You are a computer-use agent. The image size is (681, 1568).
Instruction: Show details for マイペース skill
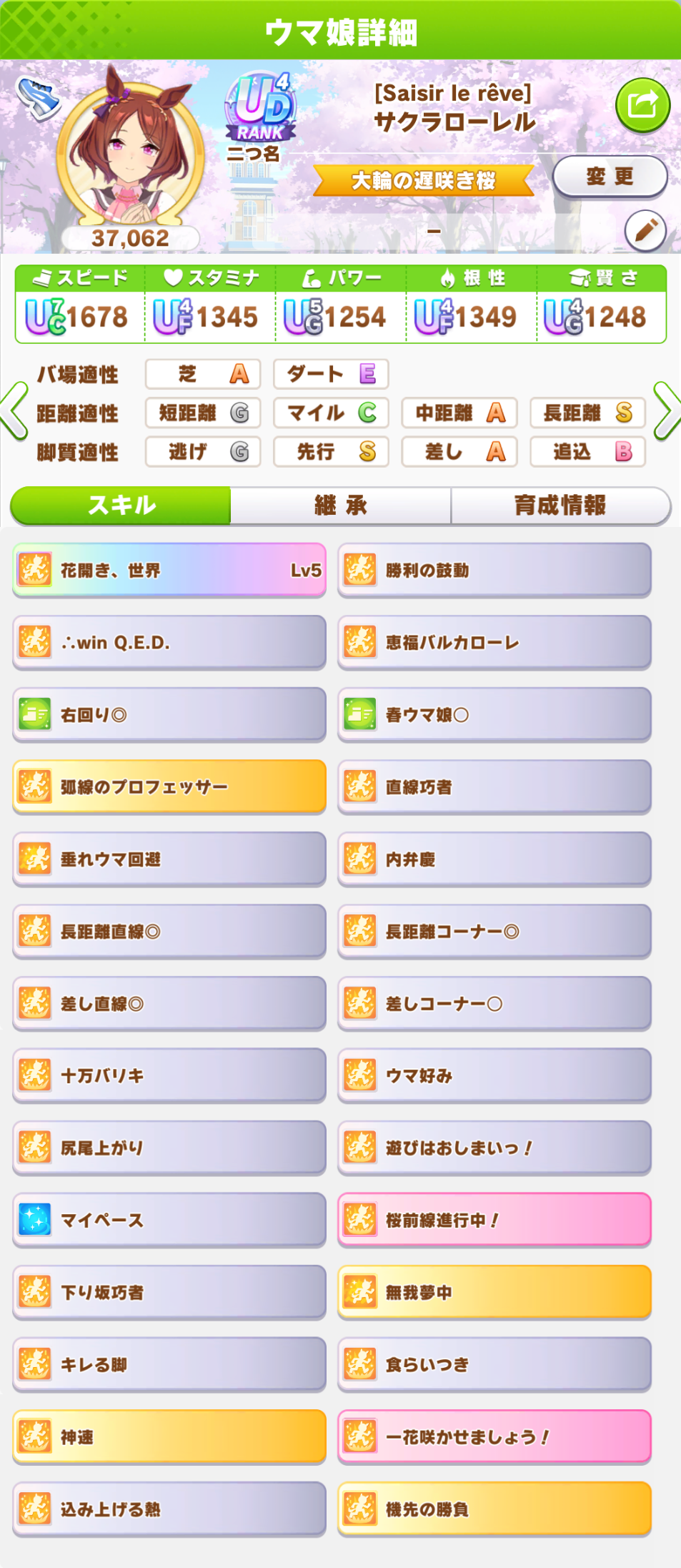pos(169,1220)
